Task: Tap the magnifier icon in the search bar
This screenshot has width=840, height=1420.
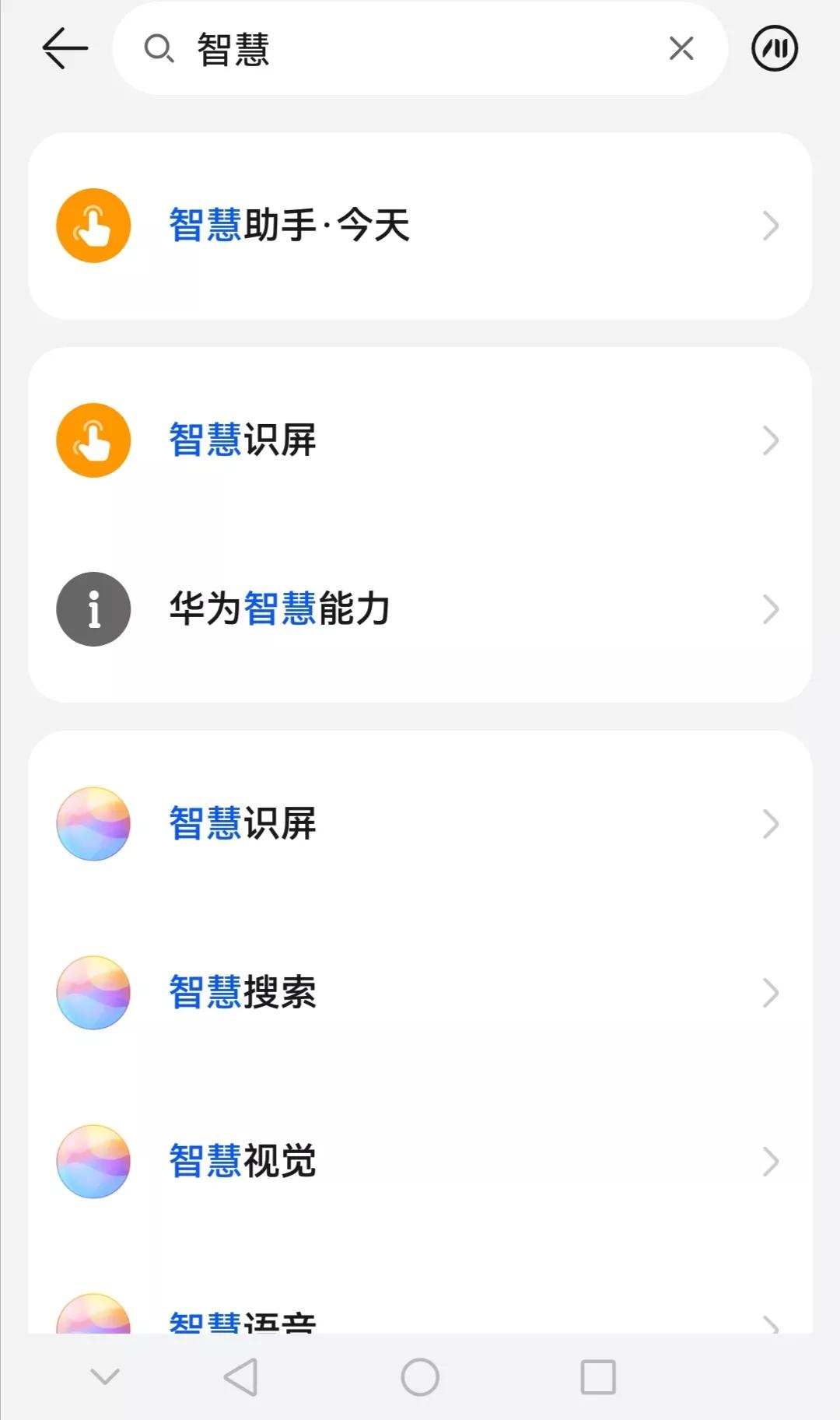Action: pyautogui.click(x=159, y=48)
